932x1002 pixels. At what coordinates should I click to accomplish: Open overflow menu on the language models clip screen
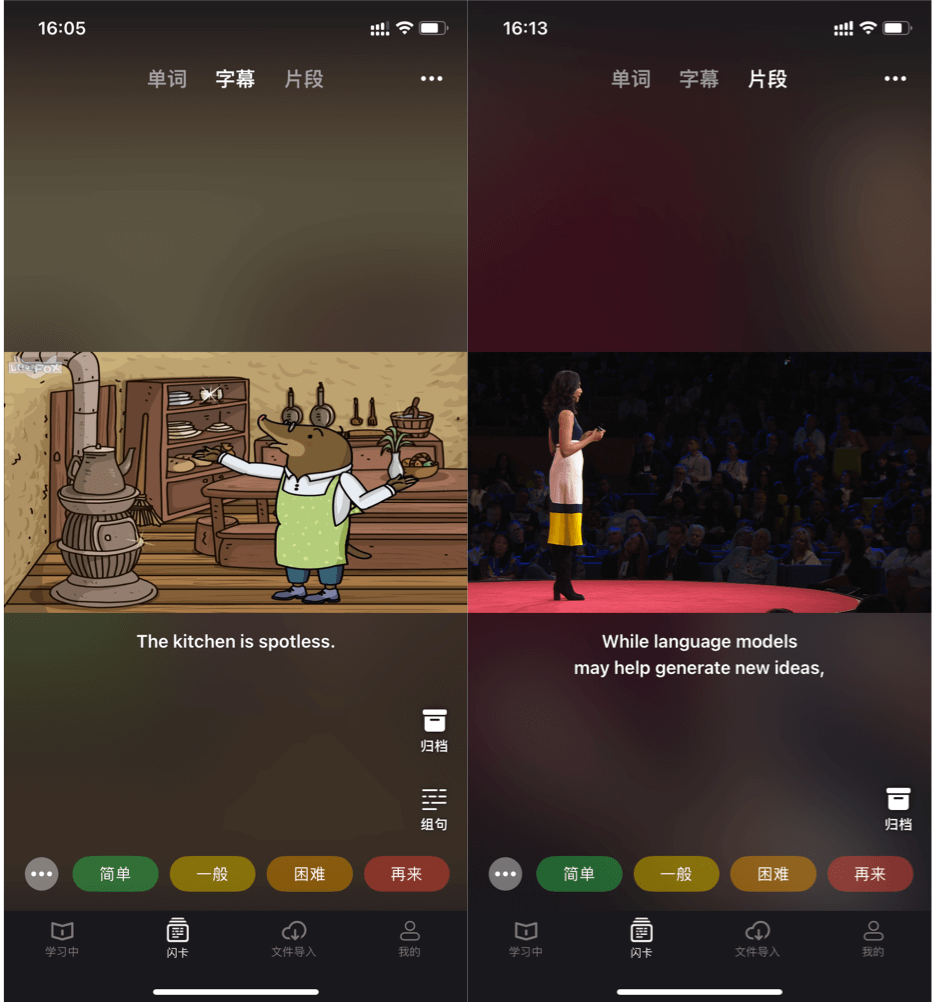895,79
